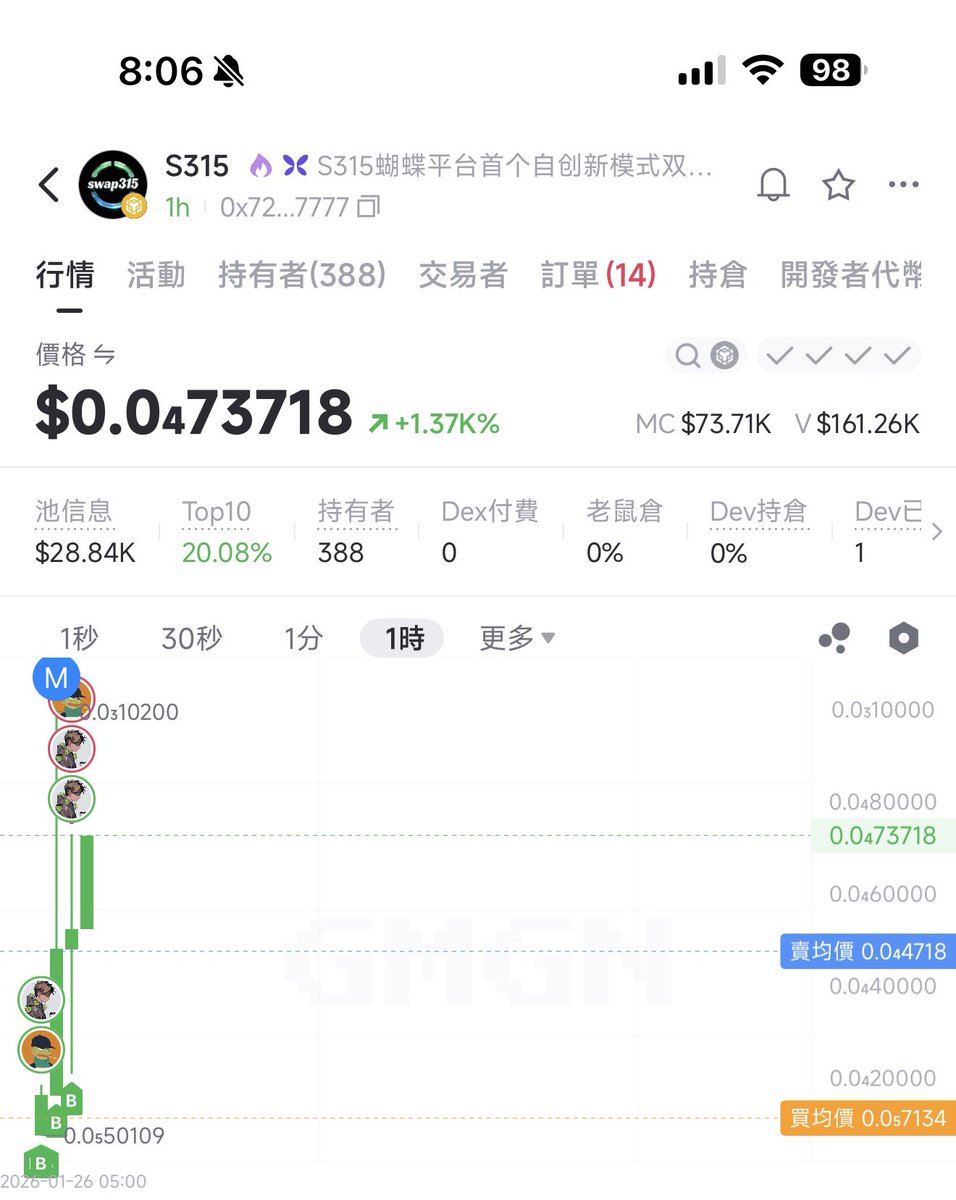
Task: Open the notifications bell for S315
Action: pyautogui.click(x=773, y=185)
